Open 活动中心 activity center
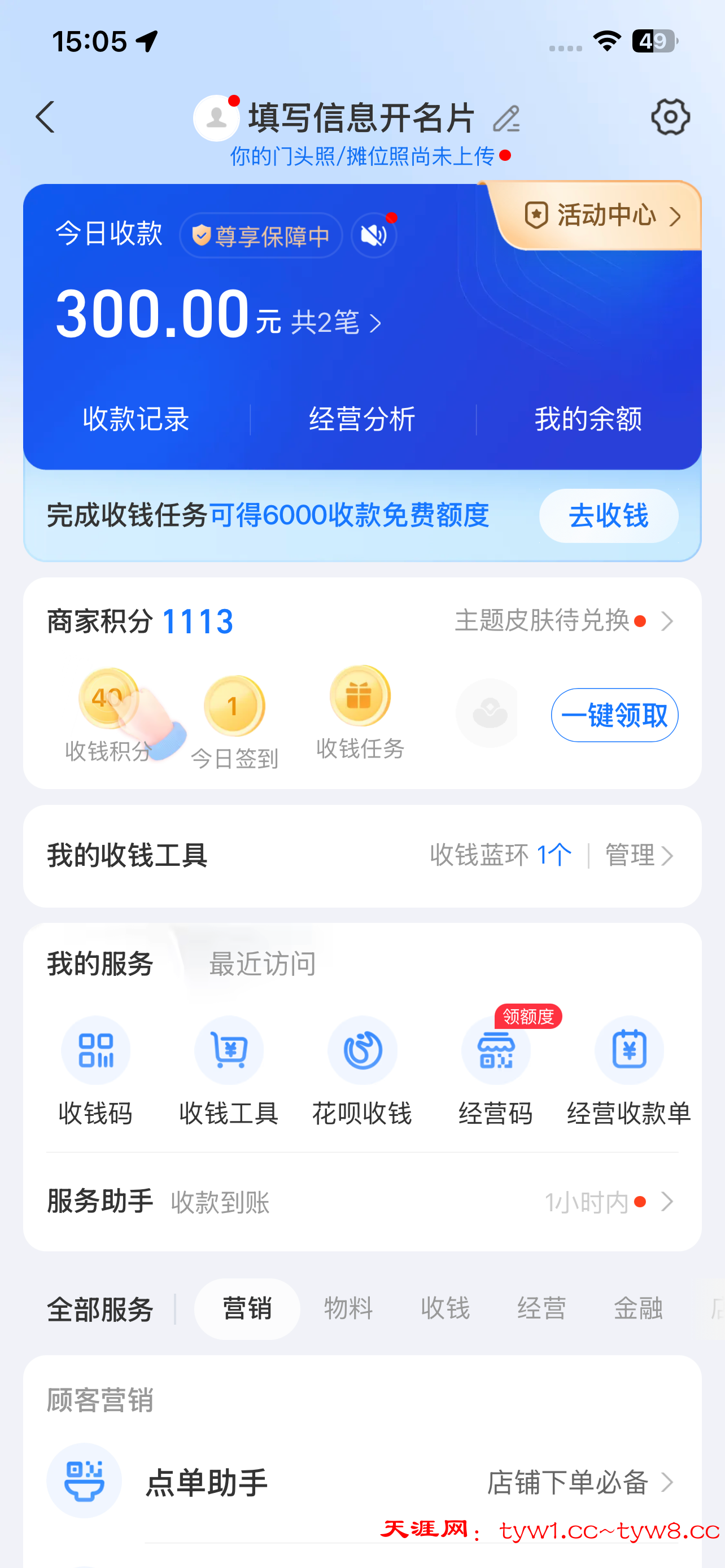 coord(601,216)
